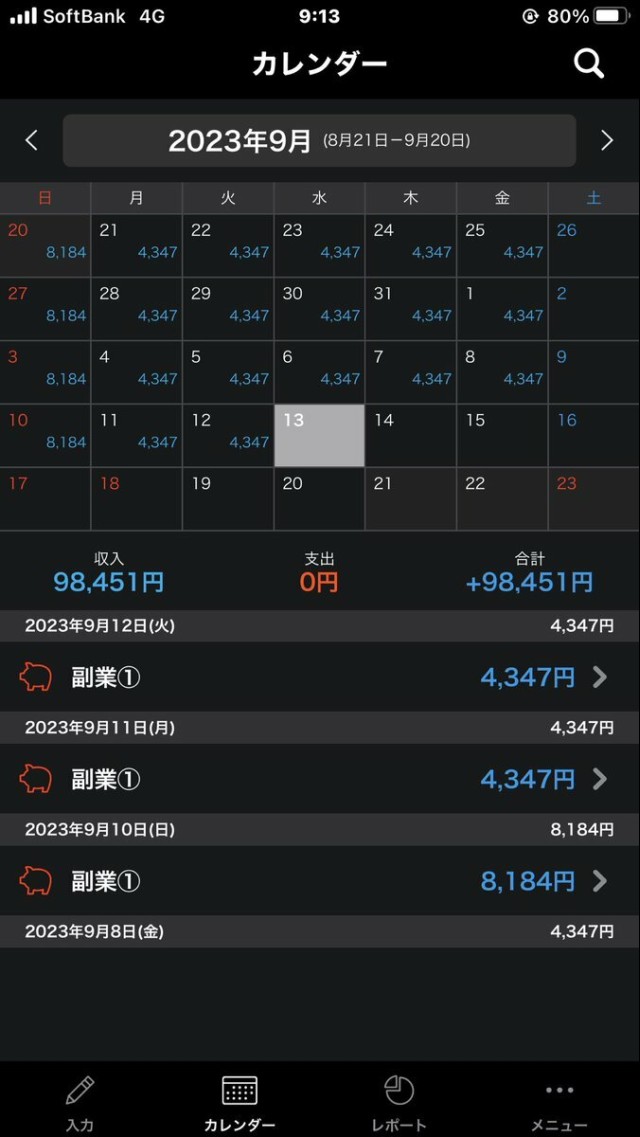Go to the next month arrow
640x1137 pixels.
(607, 141)
